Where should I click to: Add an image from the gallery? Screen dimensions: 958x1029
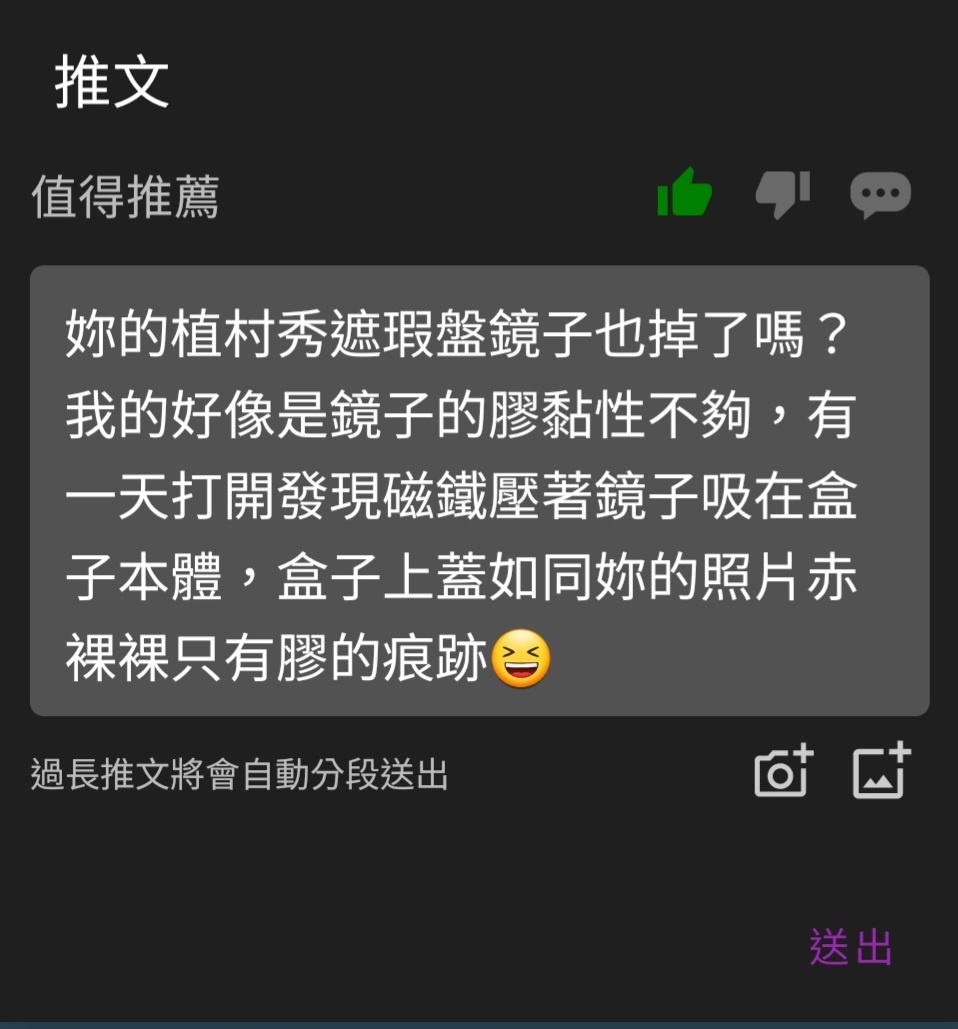tap(881, 772)
